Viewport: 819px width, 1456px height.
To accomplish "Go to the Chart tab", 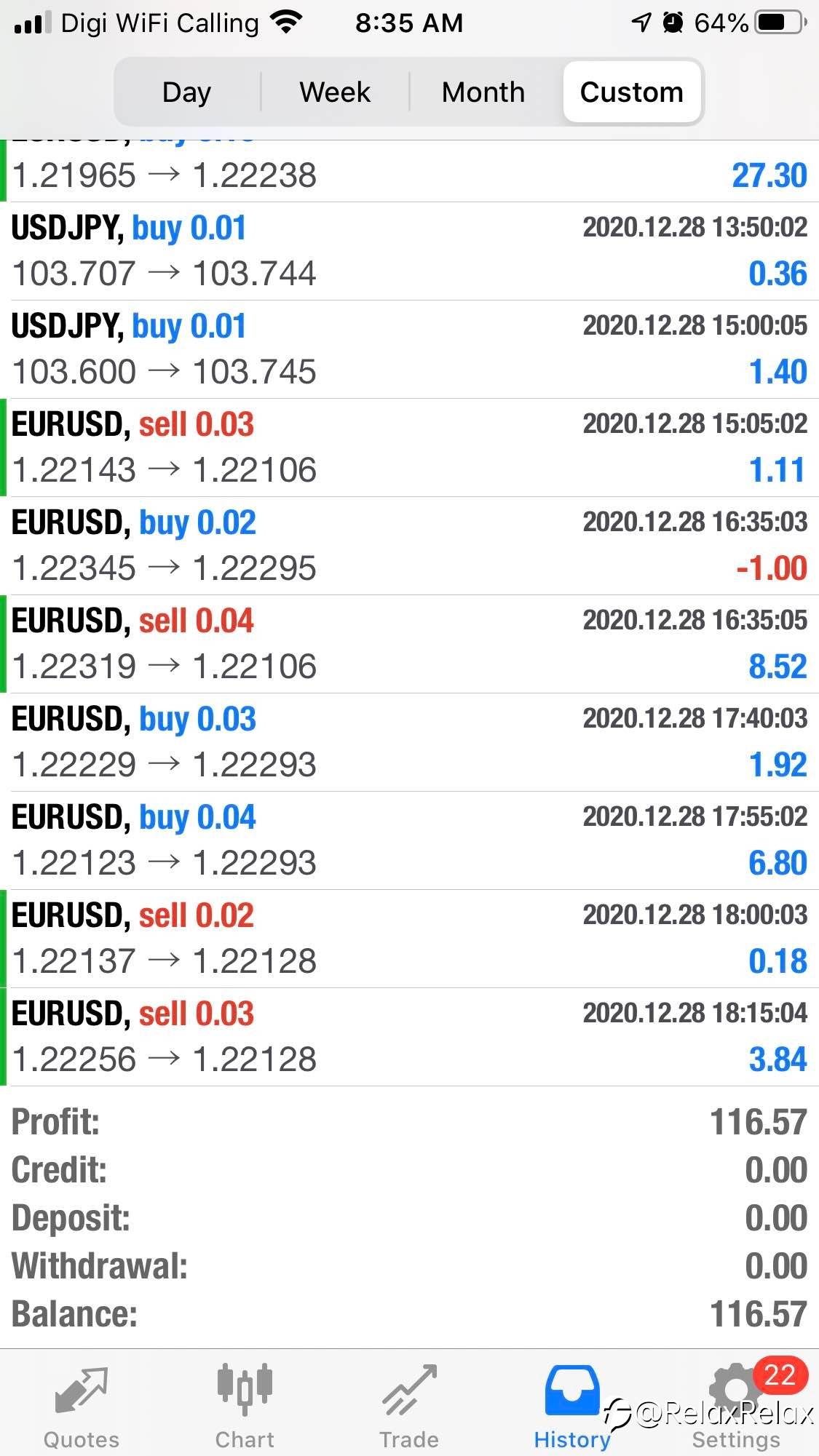I will (x=245, y=1406).
